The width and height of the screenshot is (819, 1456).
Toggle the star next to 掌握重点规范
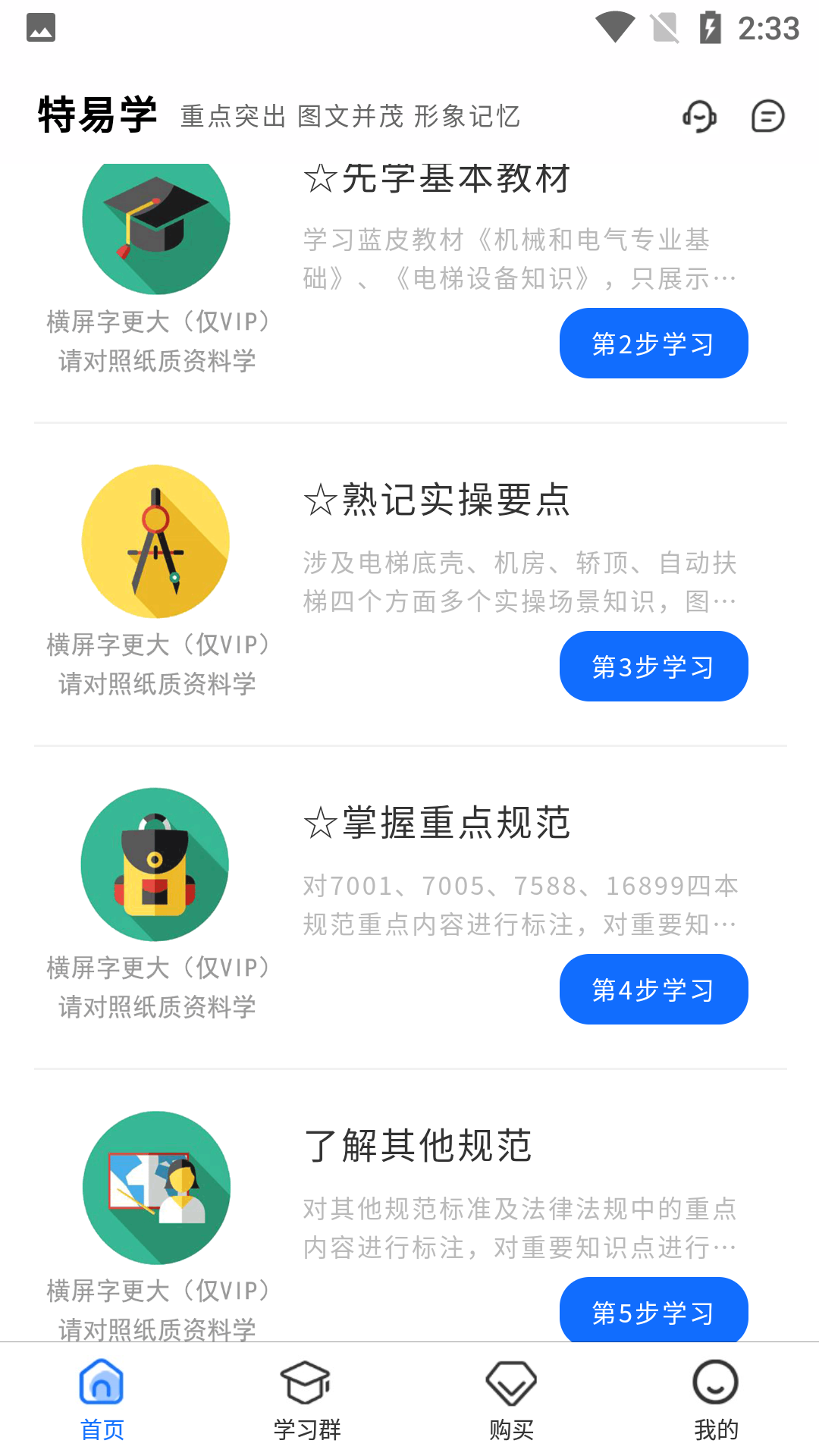coord(320,823)
